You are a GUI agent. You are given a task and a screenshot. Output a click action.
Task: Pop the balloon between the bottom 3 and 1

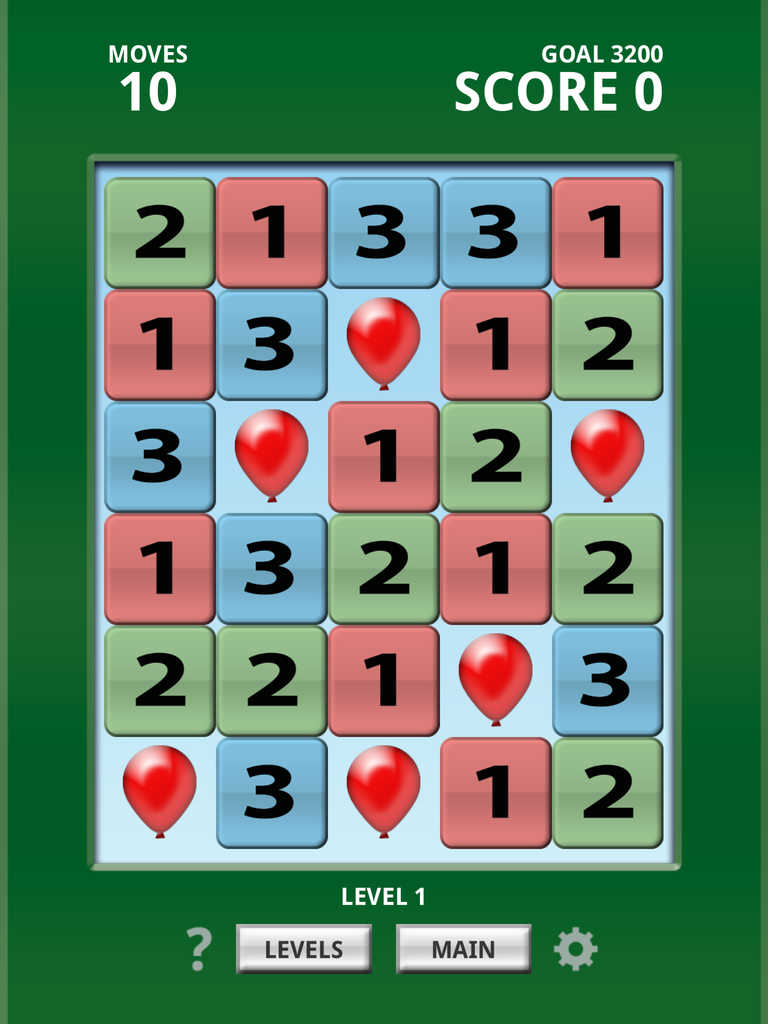pos(383,792)
